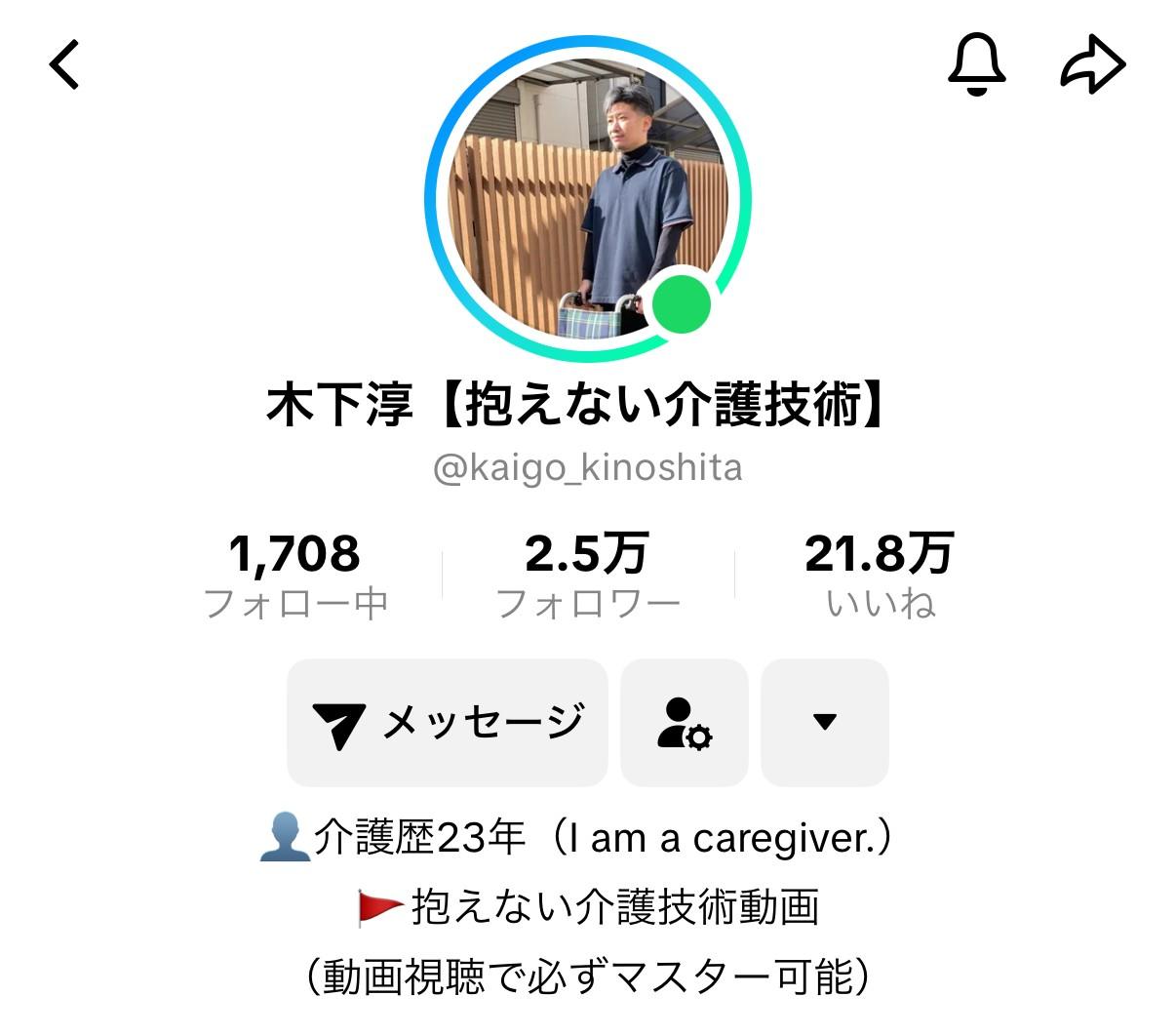
Task: Open the profile picture with live ring
Action: coord(588,199)
